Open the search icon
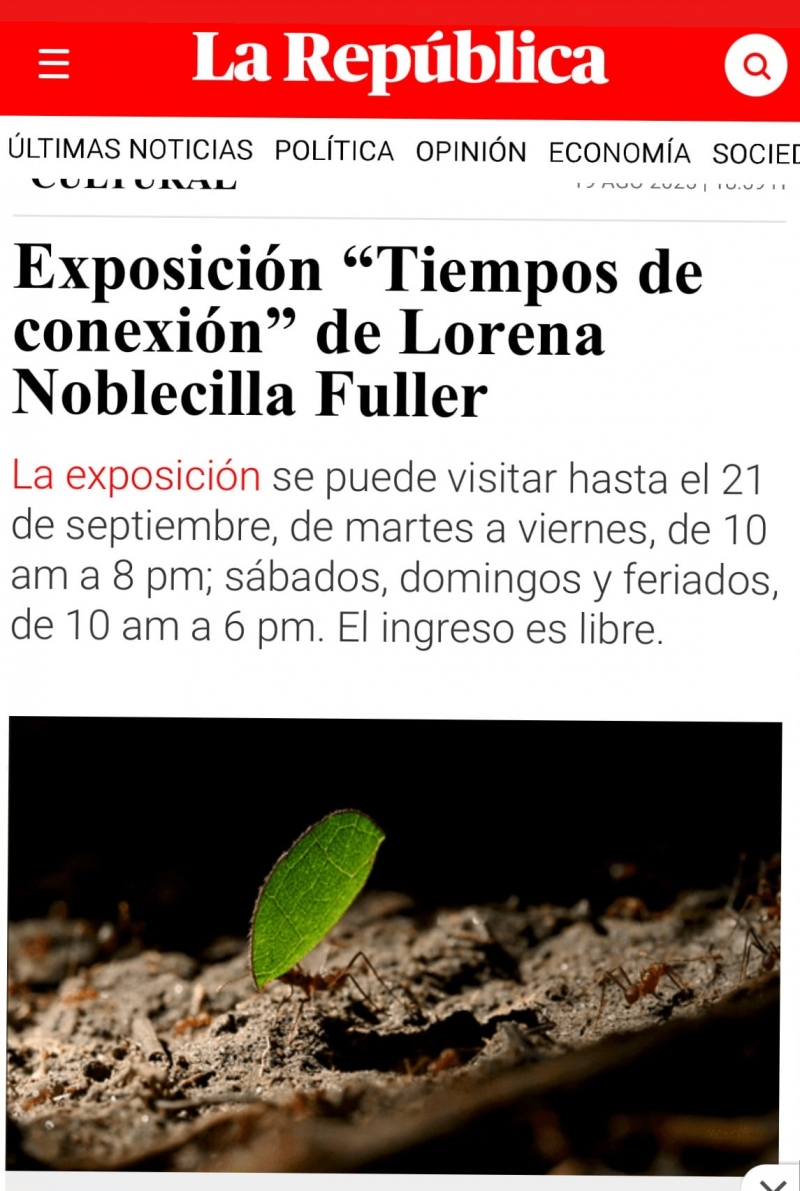This screenshot has height=1191, width=800. tap(756, 67)
